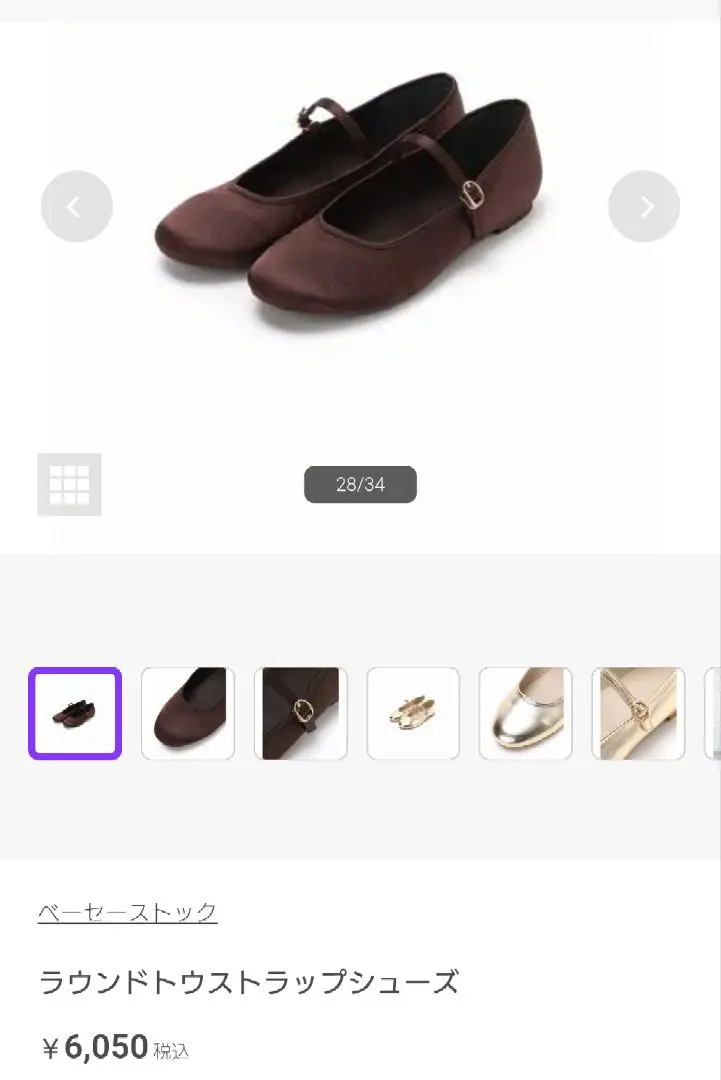Show the next product image
721x1080 pixels.
coord(644,206)
